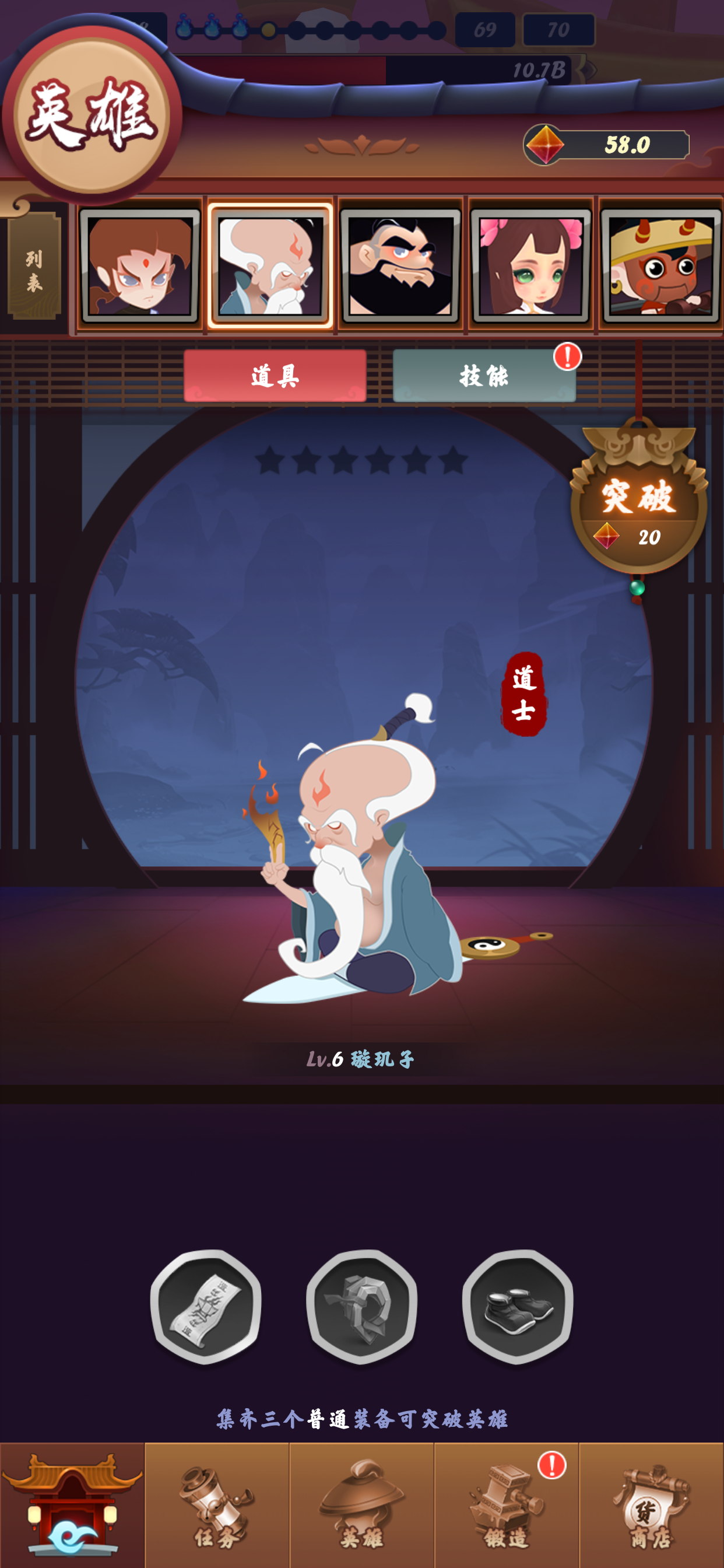Open the 商店 shop tab
Image resolution: width=724 pixels, height=1568 pixels.
pos(651,1504)
